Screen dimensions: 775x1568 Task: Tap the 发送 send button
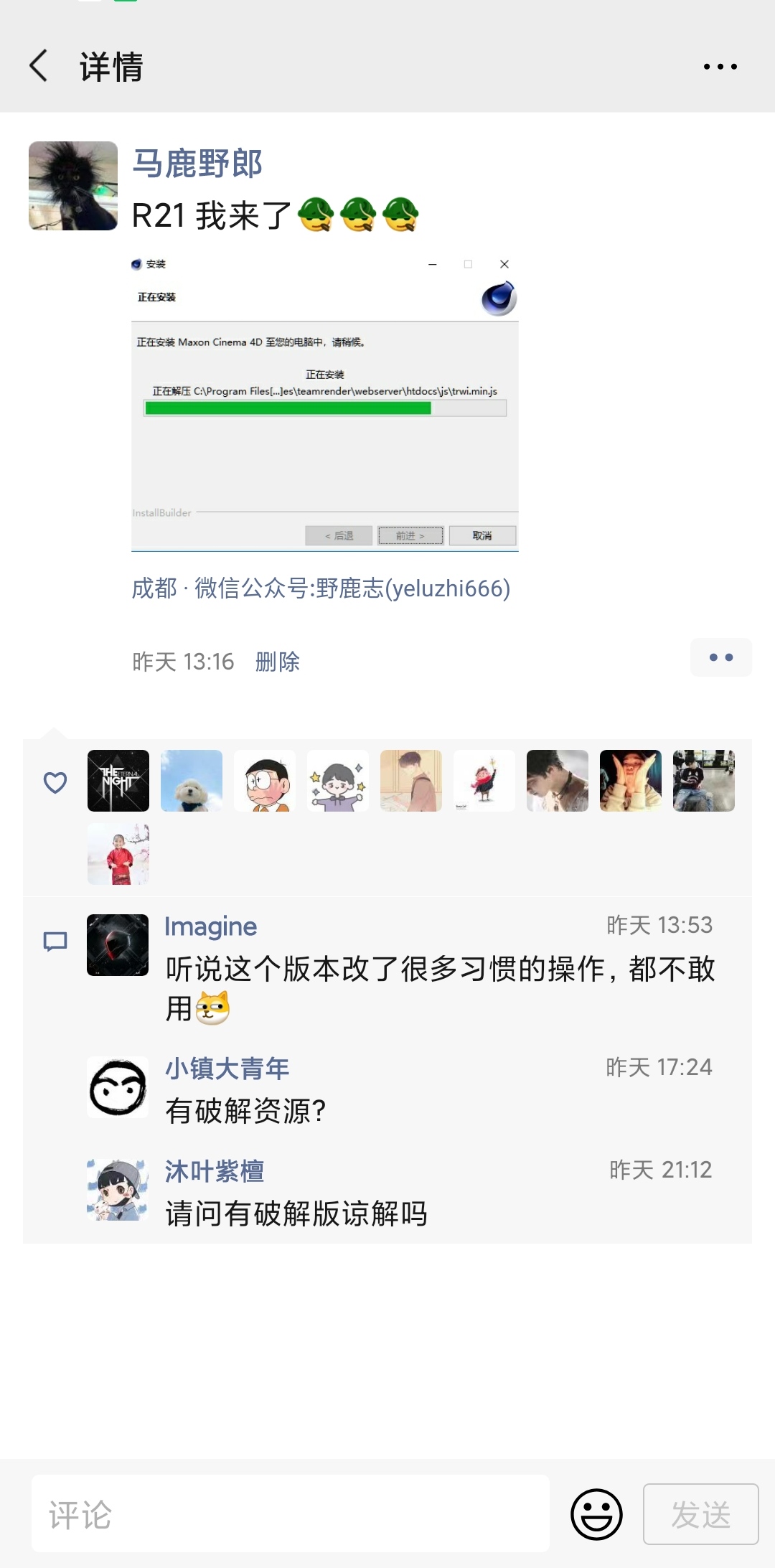point(701,1514)
